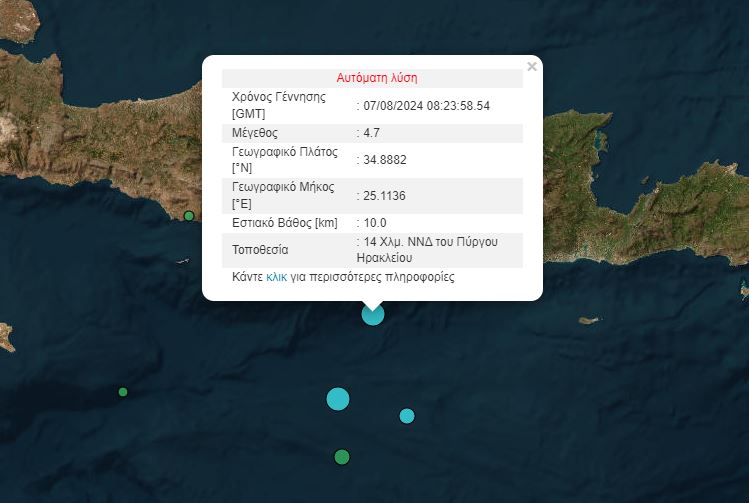Close the earthquake info popup

coord(531,67)
